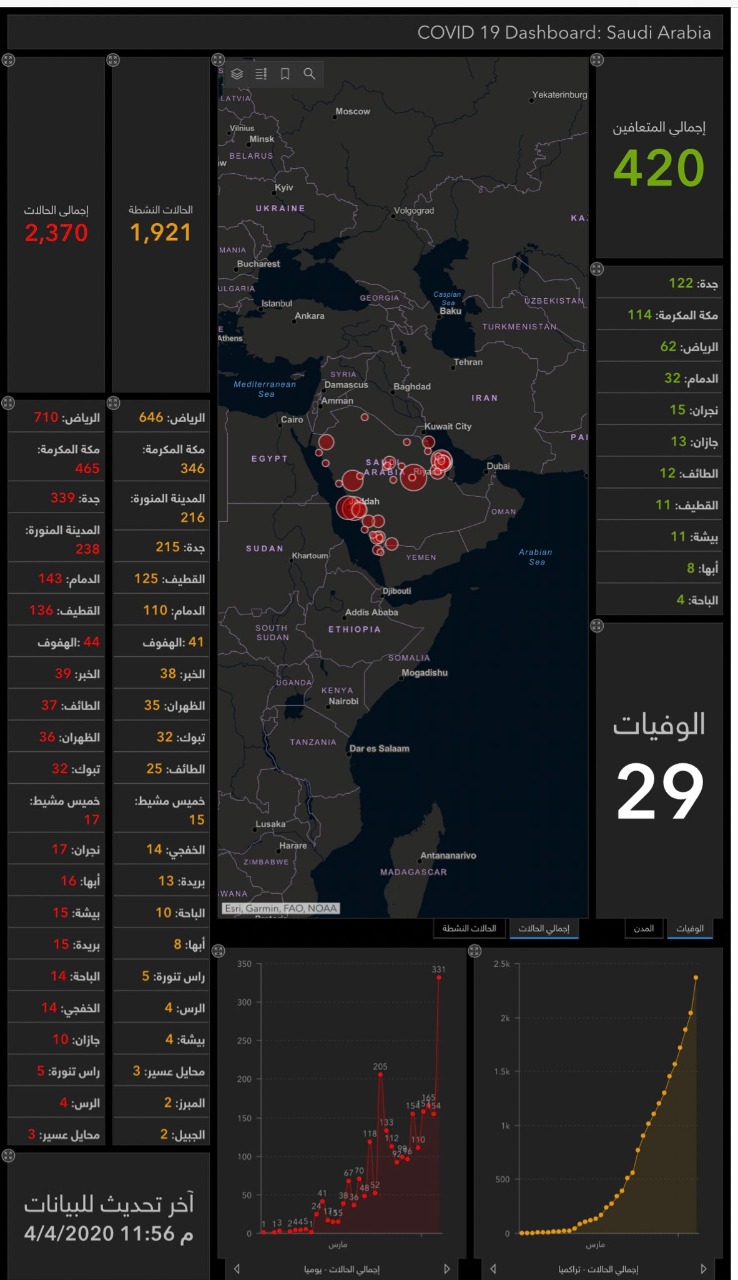Open the map layers list

tap(237, 74)
